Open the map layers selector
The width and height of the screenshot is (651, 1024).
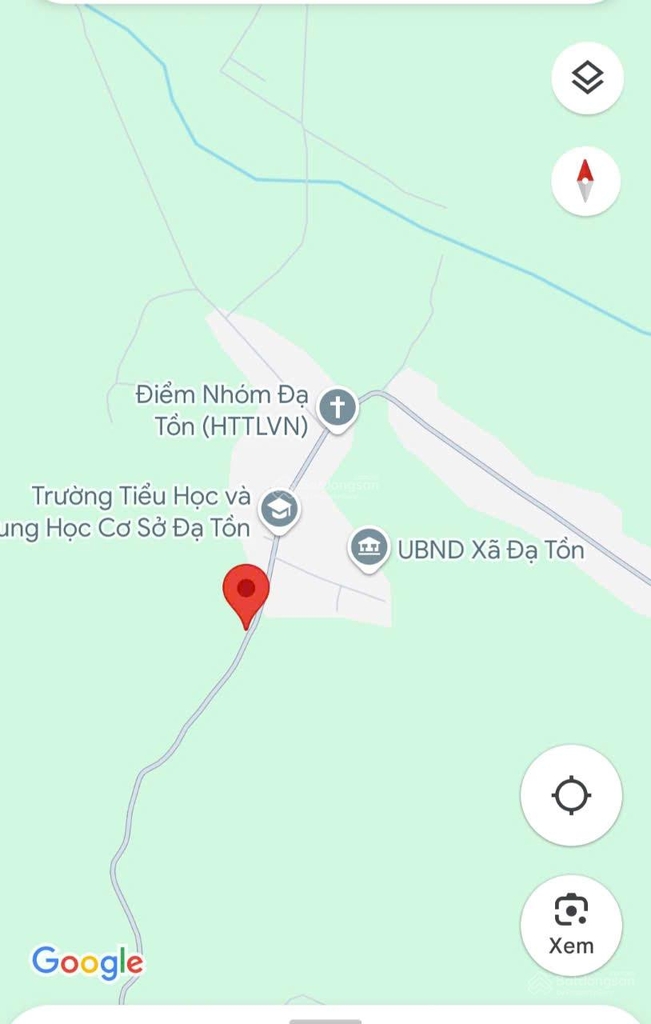[x=587, y=78]
